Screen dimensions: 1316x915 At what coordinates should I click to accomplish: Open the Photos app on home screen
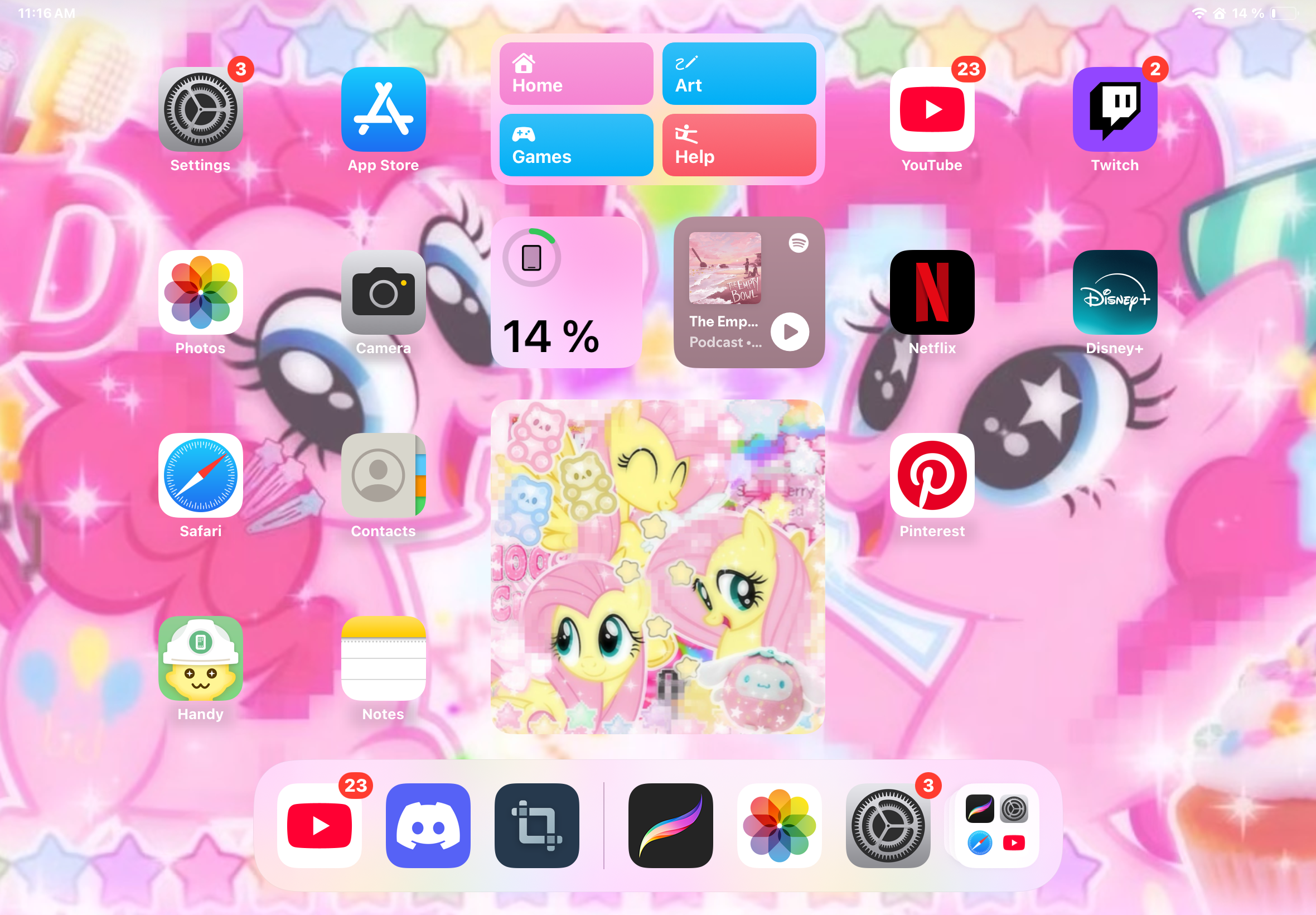200,292
